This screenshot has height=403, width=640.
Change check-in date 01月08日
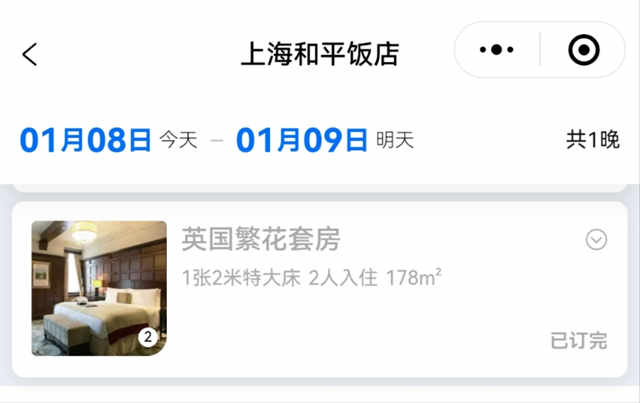point(86,141)
